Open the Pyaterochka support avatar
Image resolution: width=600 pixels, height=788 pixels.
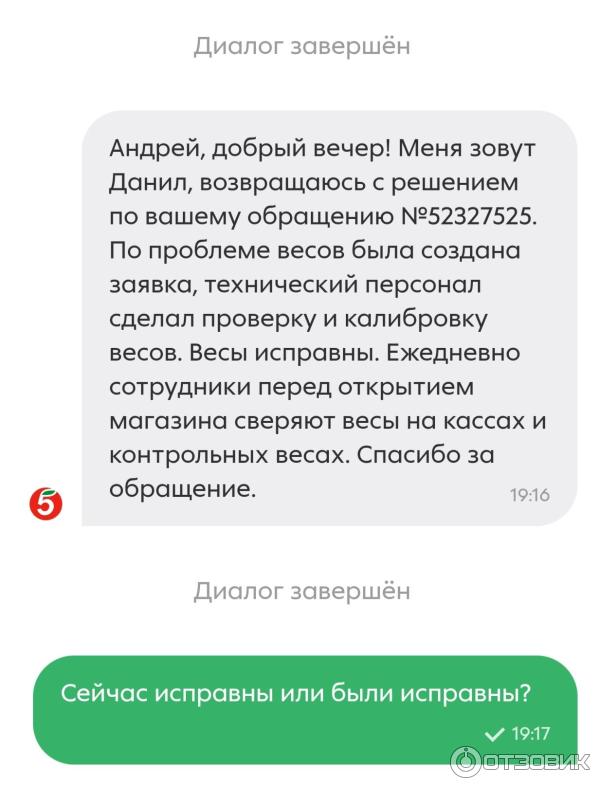(x=47, y=503)
